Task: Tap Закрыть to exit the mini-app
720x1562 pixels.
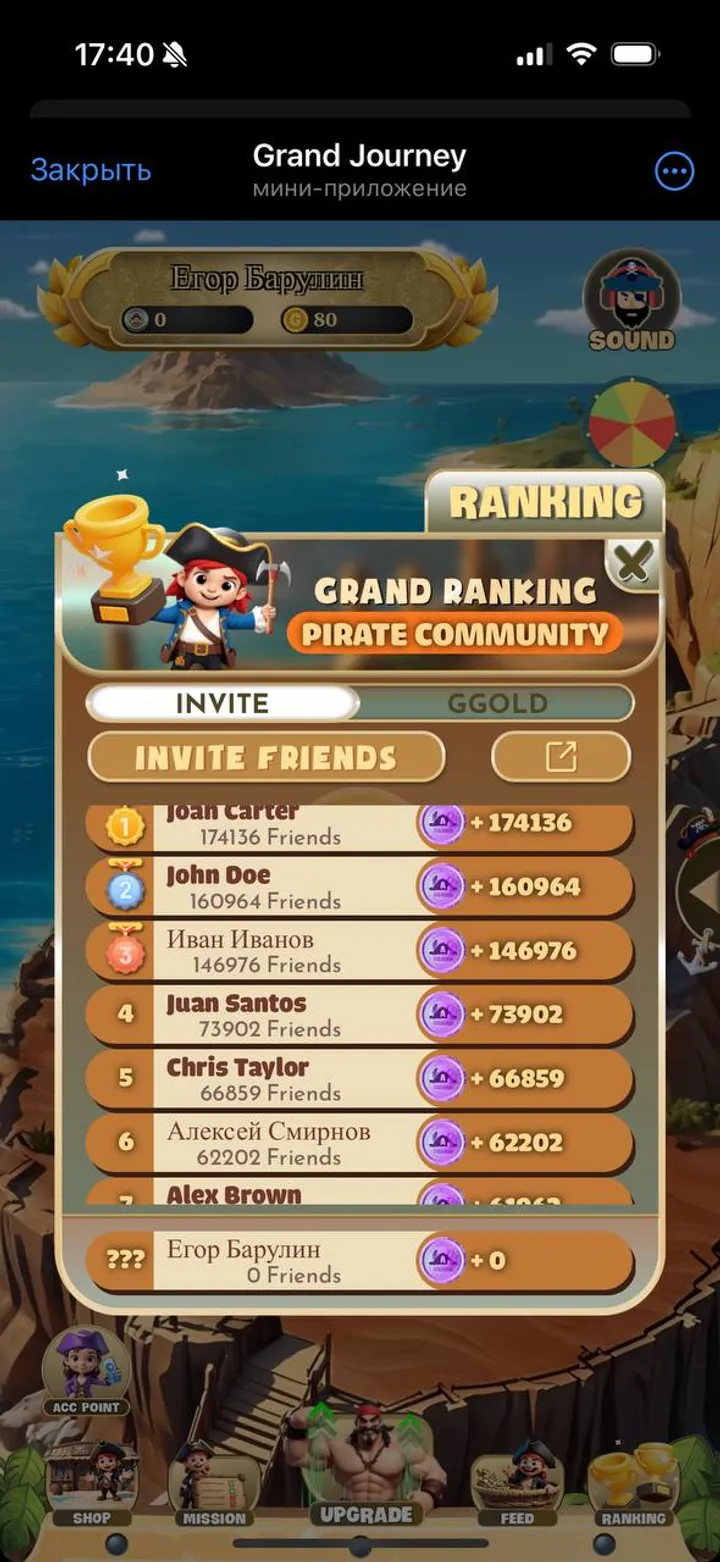Action: click(90, 170)
